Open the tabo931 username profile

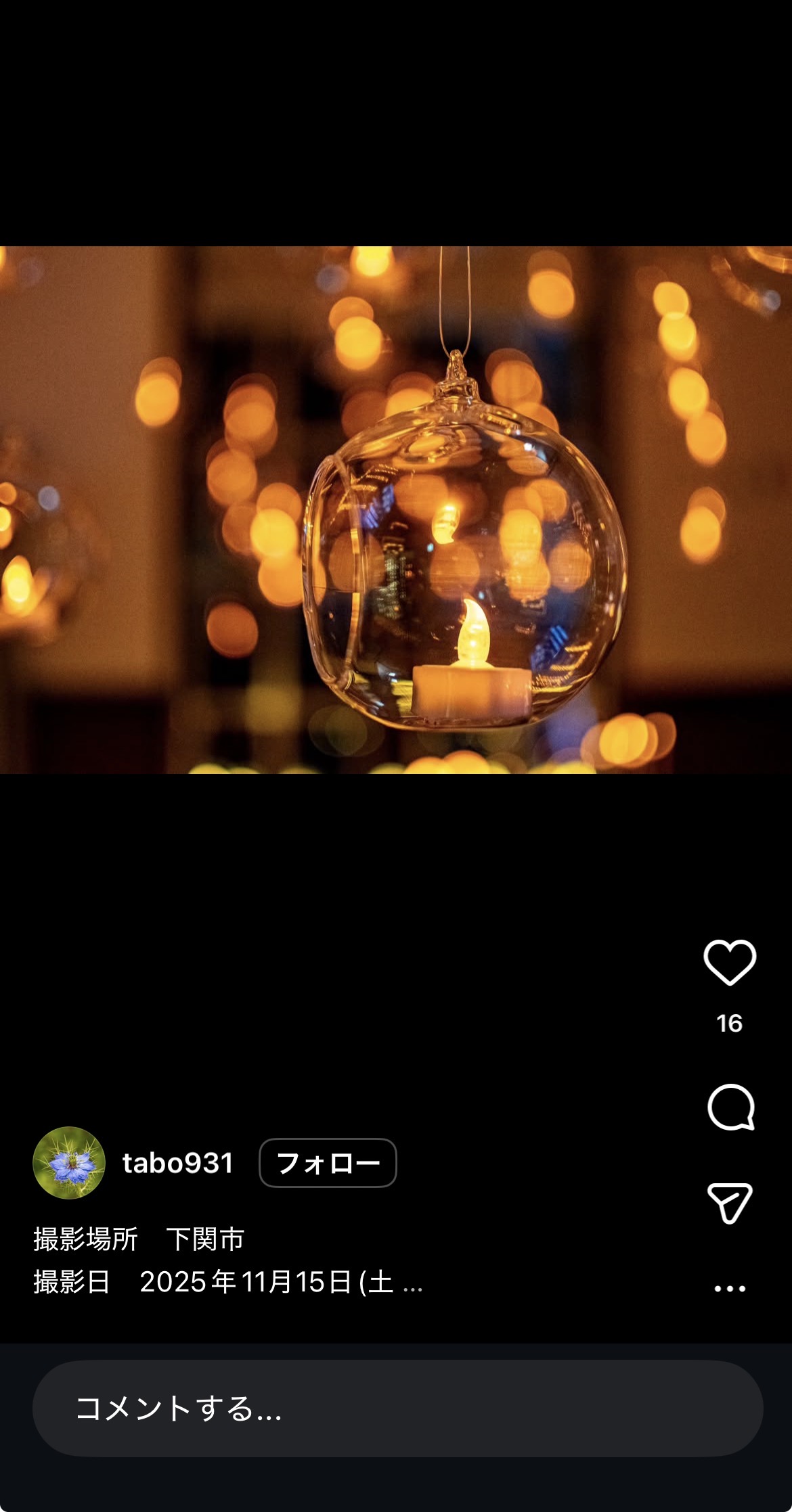coord(177,1163)
